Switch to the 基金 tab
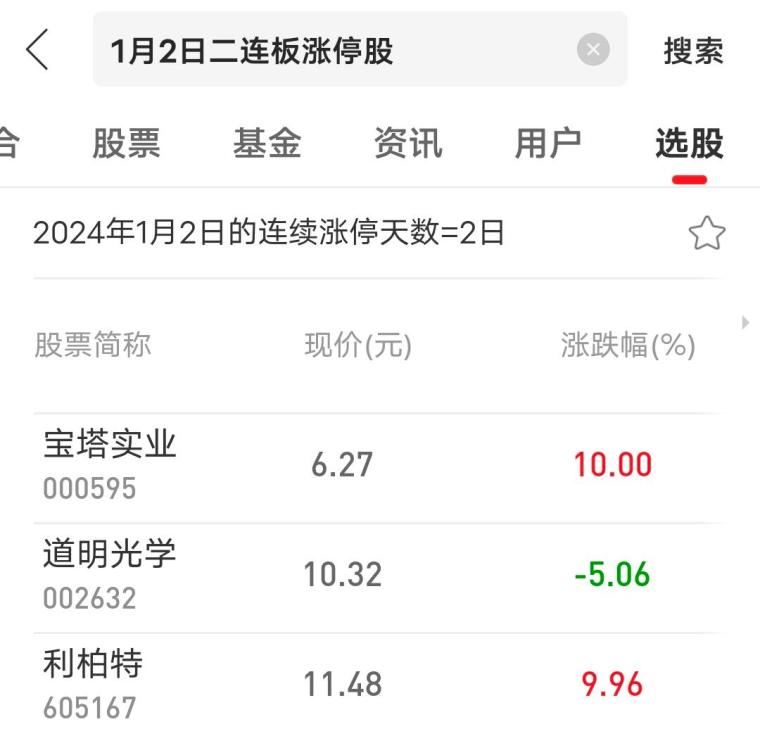760x736 pixels. click(x=267, y=144)
